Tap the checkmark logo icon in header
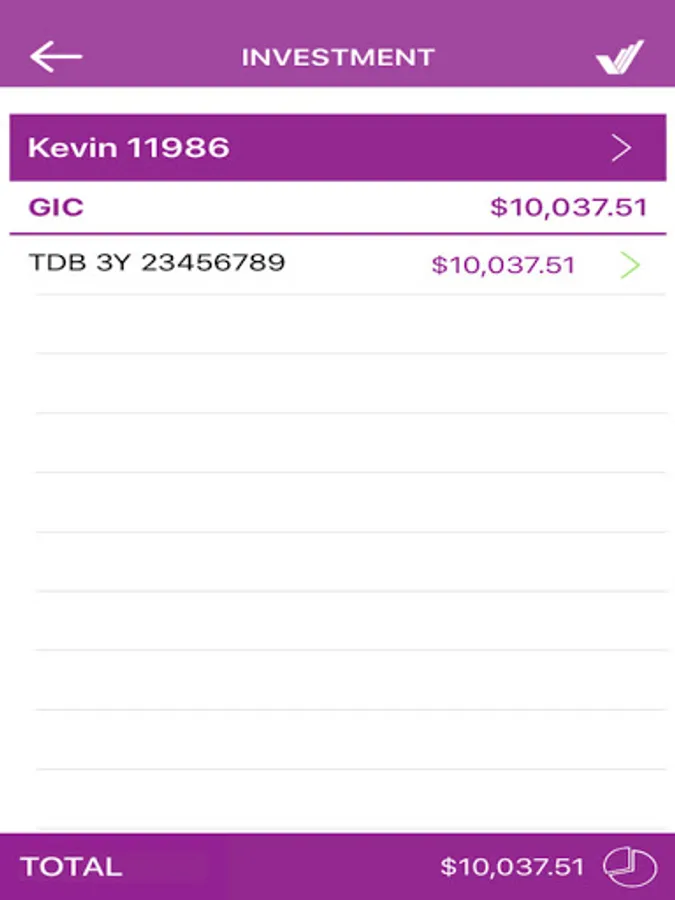675x900 pixels. (x=620, y=57)
